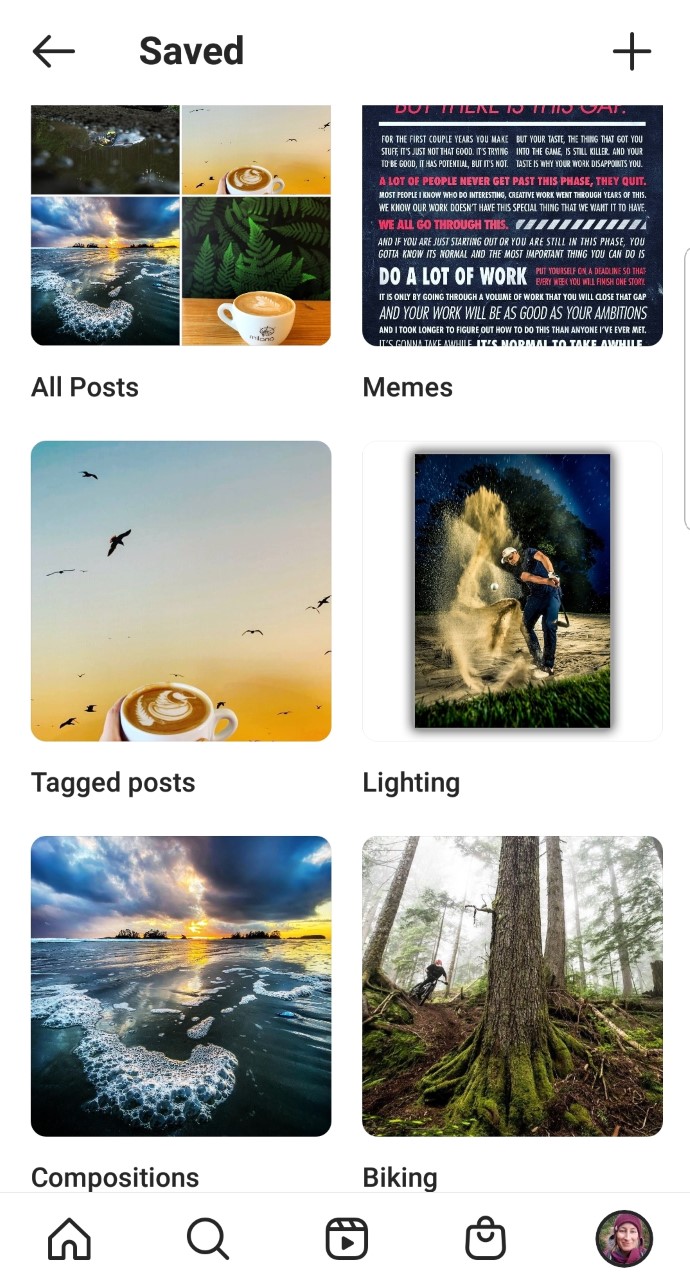This screenshot has width=690, height=1280.
Task: Open your profile tab
Action: click(x=624, y=1240)
